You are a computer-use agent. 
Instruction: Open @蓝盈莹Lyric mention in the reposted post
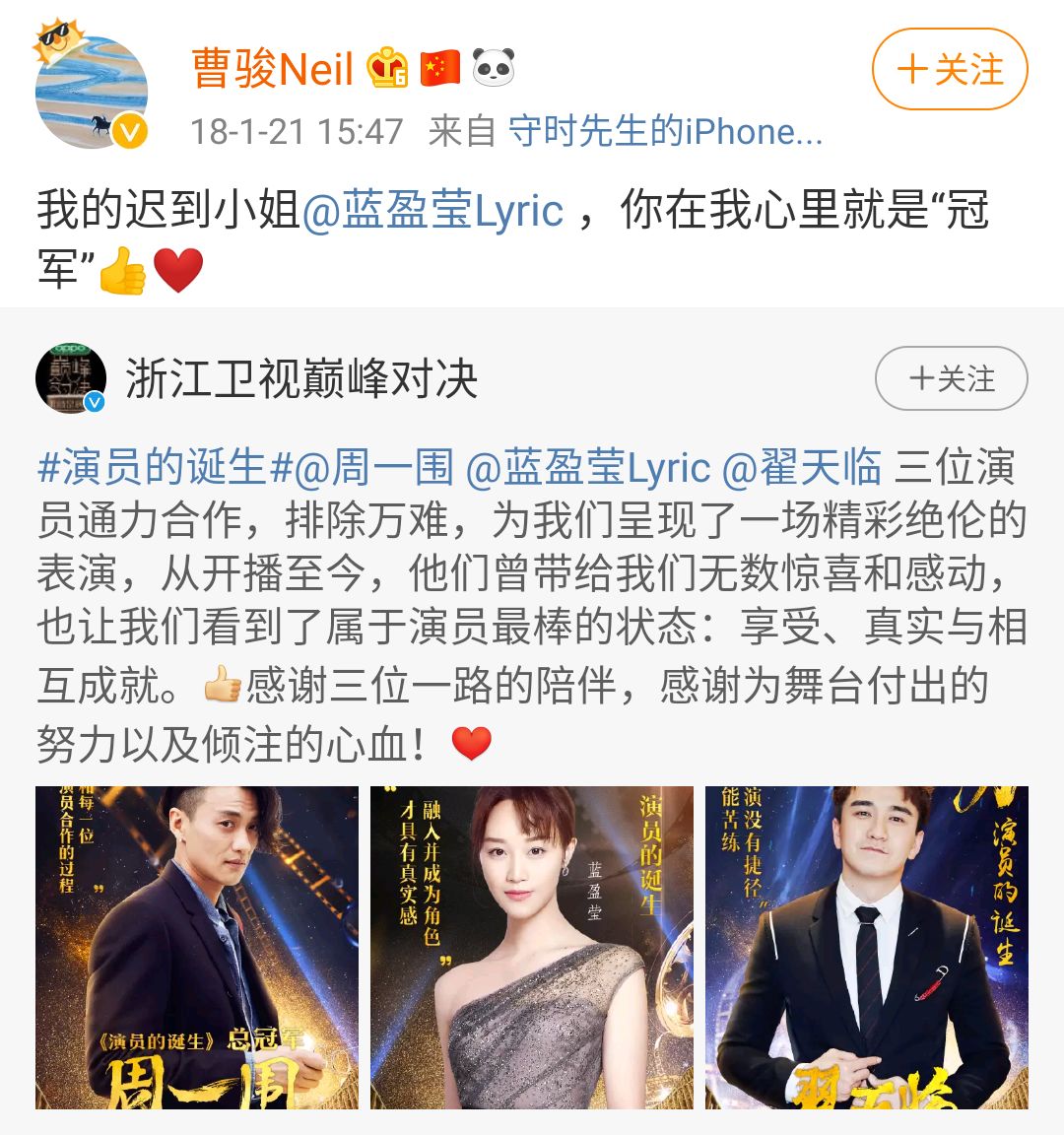(x=587, y=468)
